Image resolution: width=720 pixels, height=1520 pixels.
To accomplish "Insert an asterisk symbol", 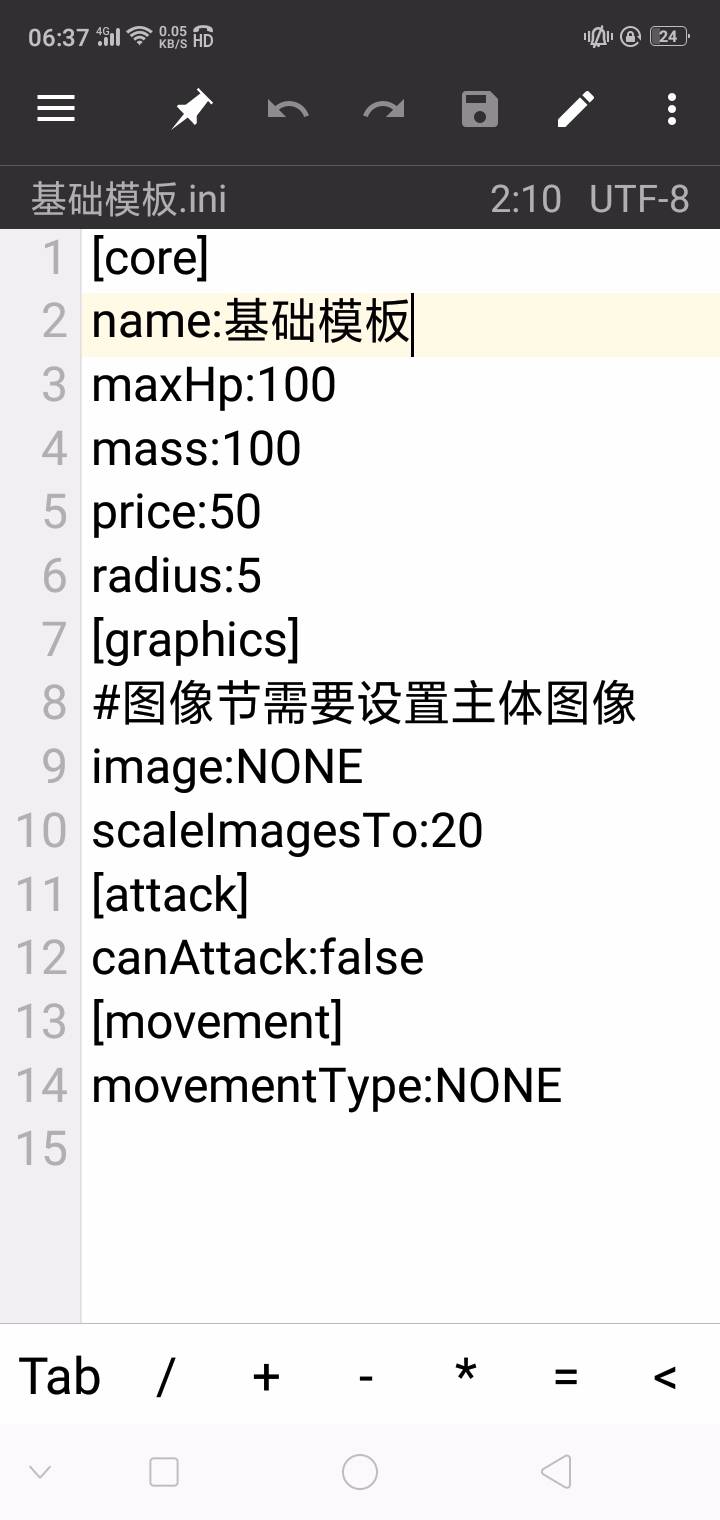I will pyautogui.click(x=465, y=1377).
